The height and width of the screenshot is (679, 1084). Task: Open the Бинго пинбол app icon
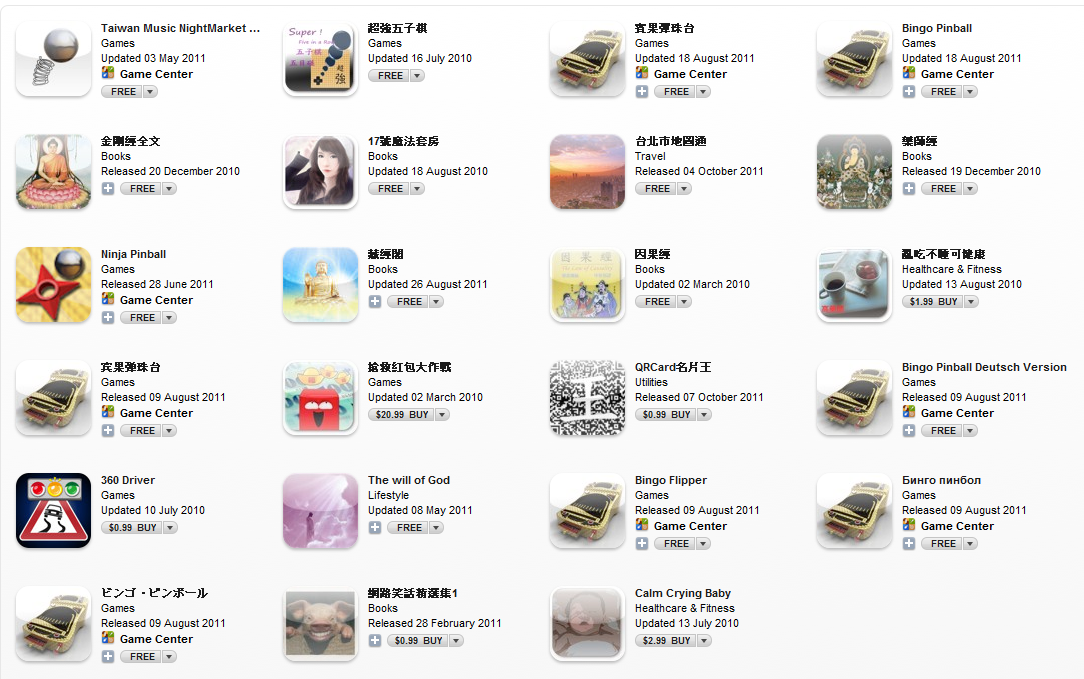pos(854,511)
